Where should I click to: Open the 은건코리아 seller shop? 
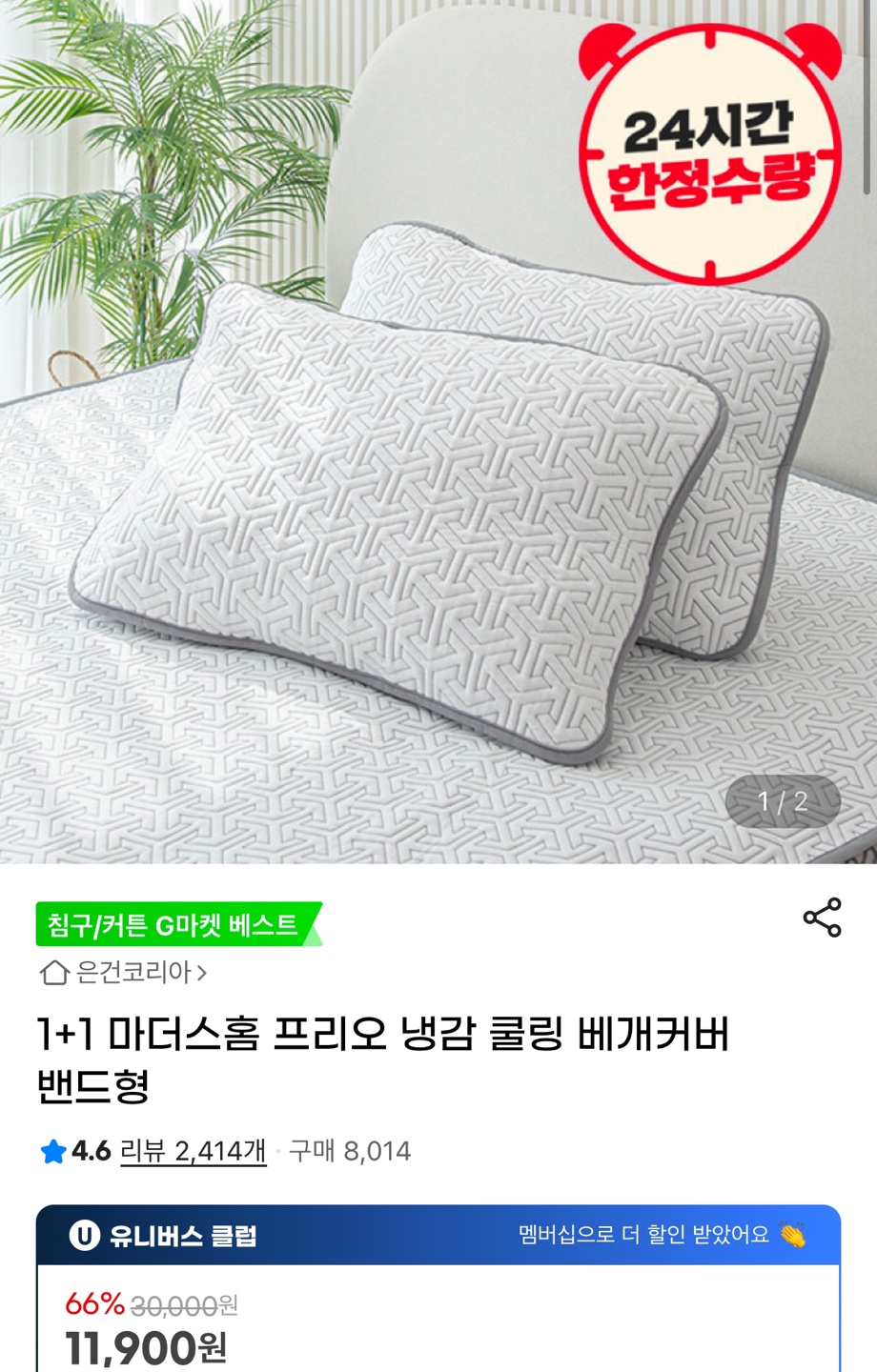point(124,972)
